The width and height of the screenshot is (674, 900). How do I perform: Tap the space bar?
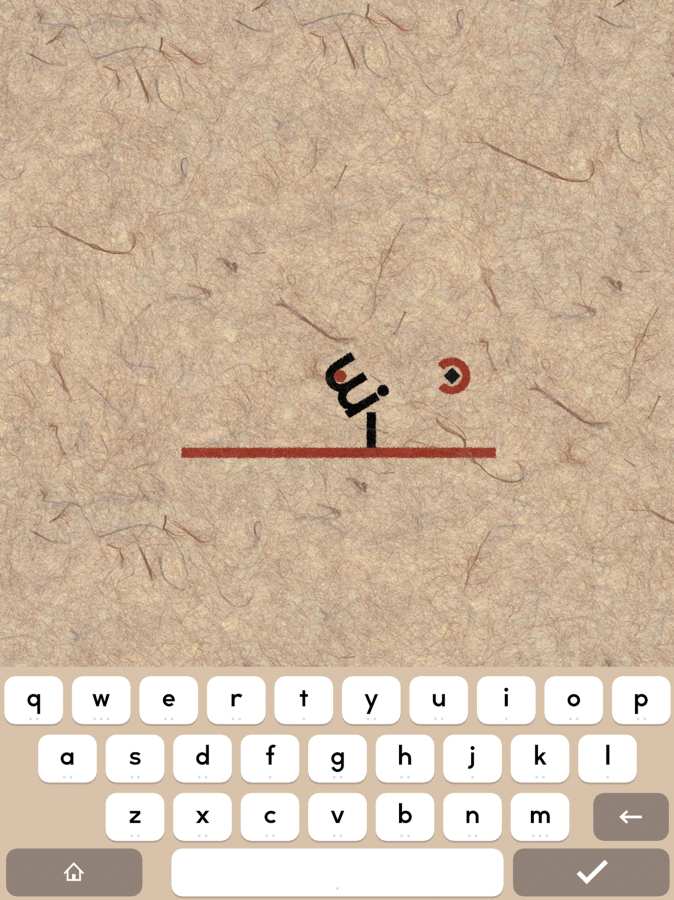(x=337, y=872)
